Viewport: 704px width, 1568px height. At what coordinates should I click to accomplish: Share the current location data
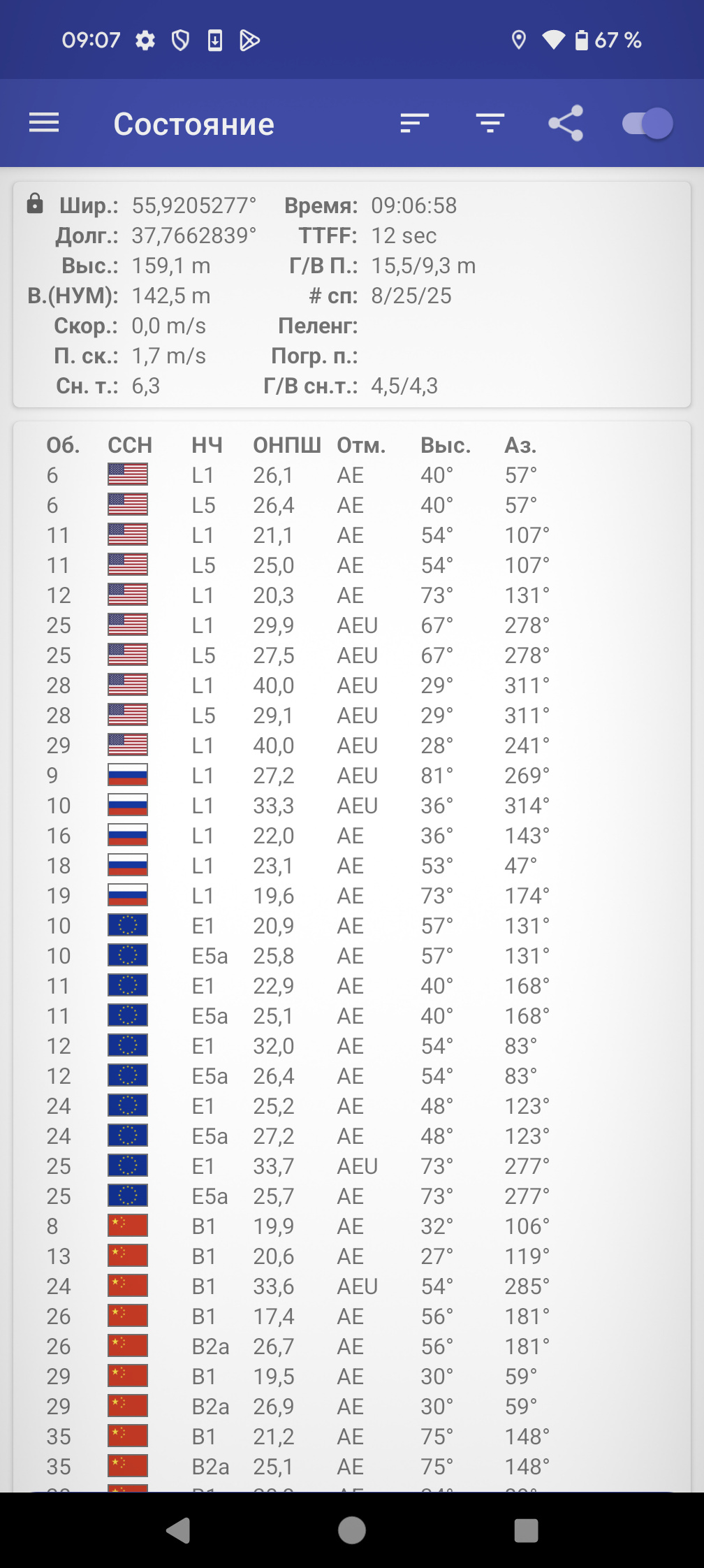tap(566, 124)
